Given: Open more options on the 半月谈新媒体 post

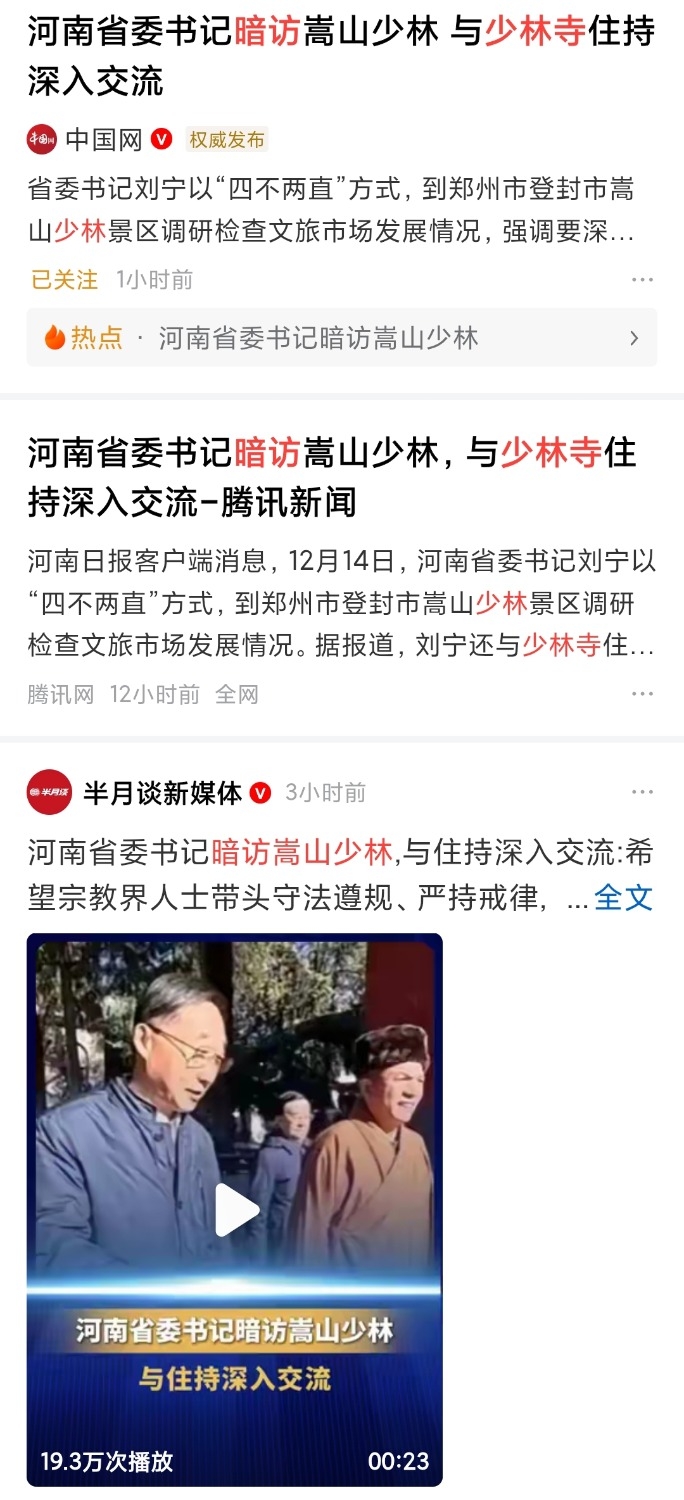Looking at the screenshot, I should tap(642, 793).
